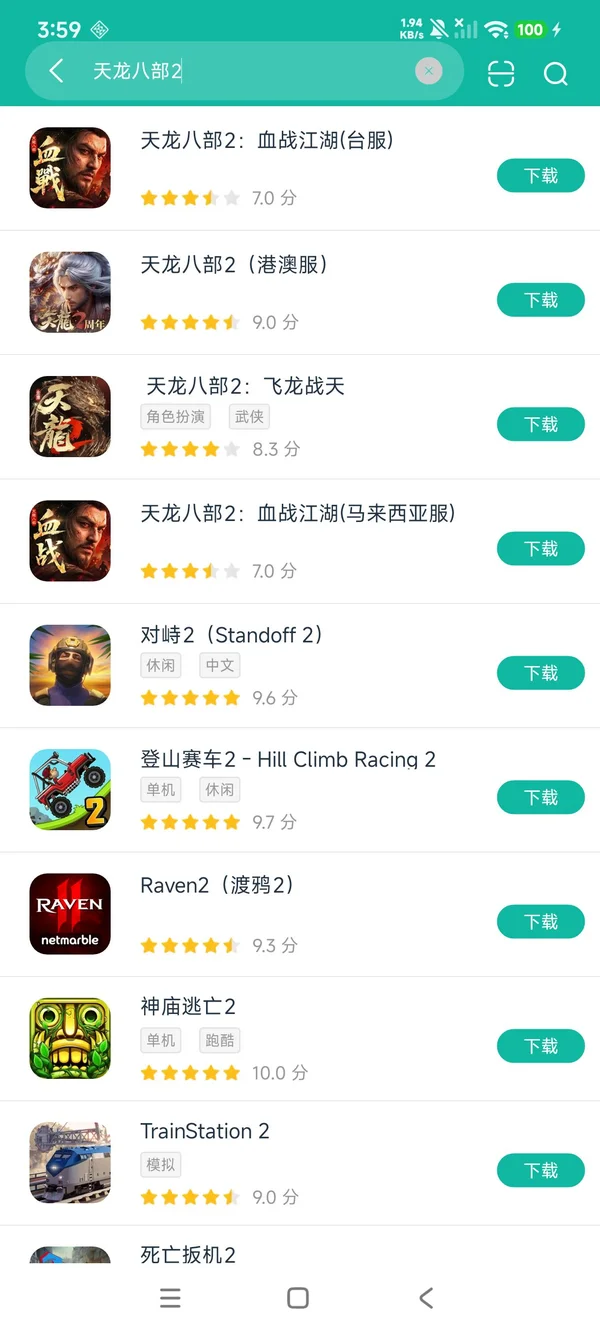600x1333 pixels.
Task: Download TrainStation 2
Action: click(540, 1170)
